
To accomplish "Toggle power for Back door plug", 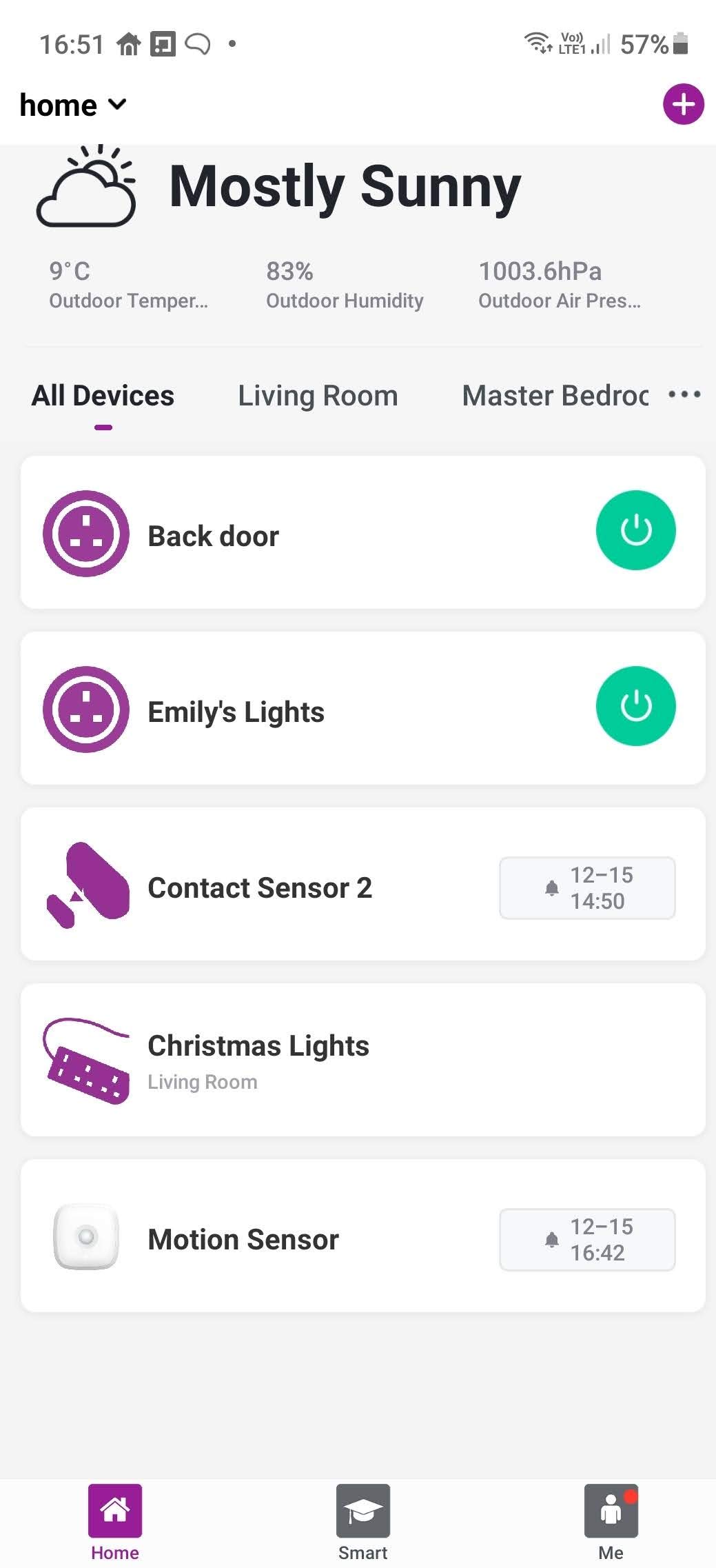I will [x=635, y=530].
